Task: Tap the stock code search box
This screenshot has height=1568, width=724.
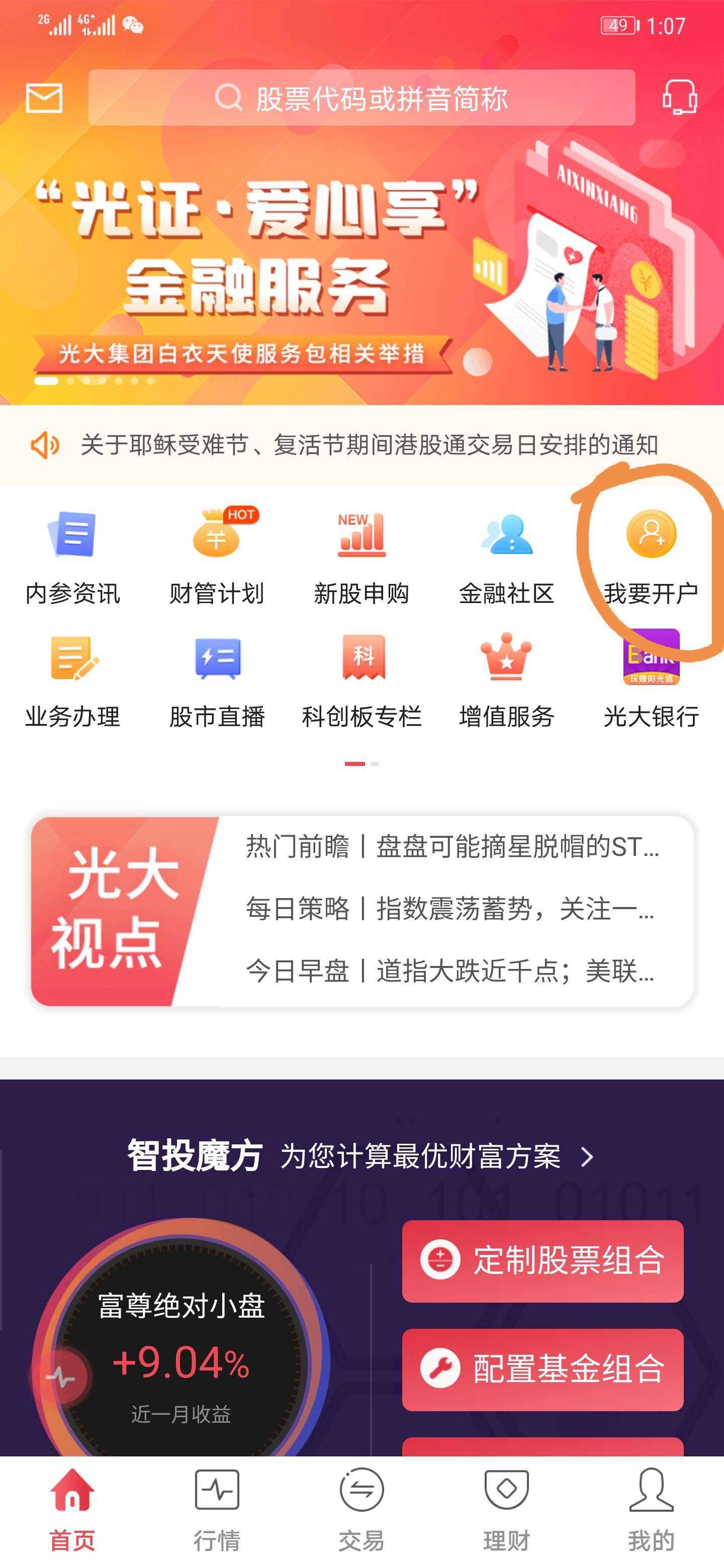Action: pyautogui.click(x=361, y=98)
